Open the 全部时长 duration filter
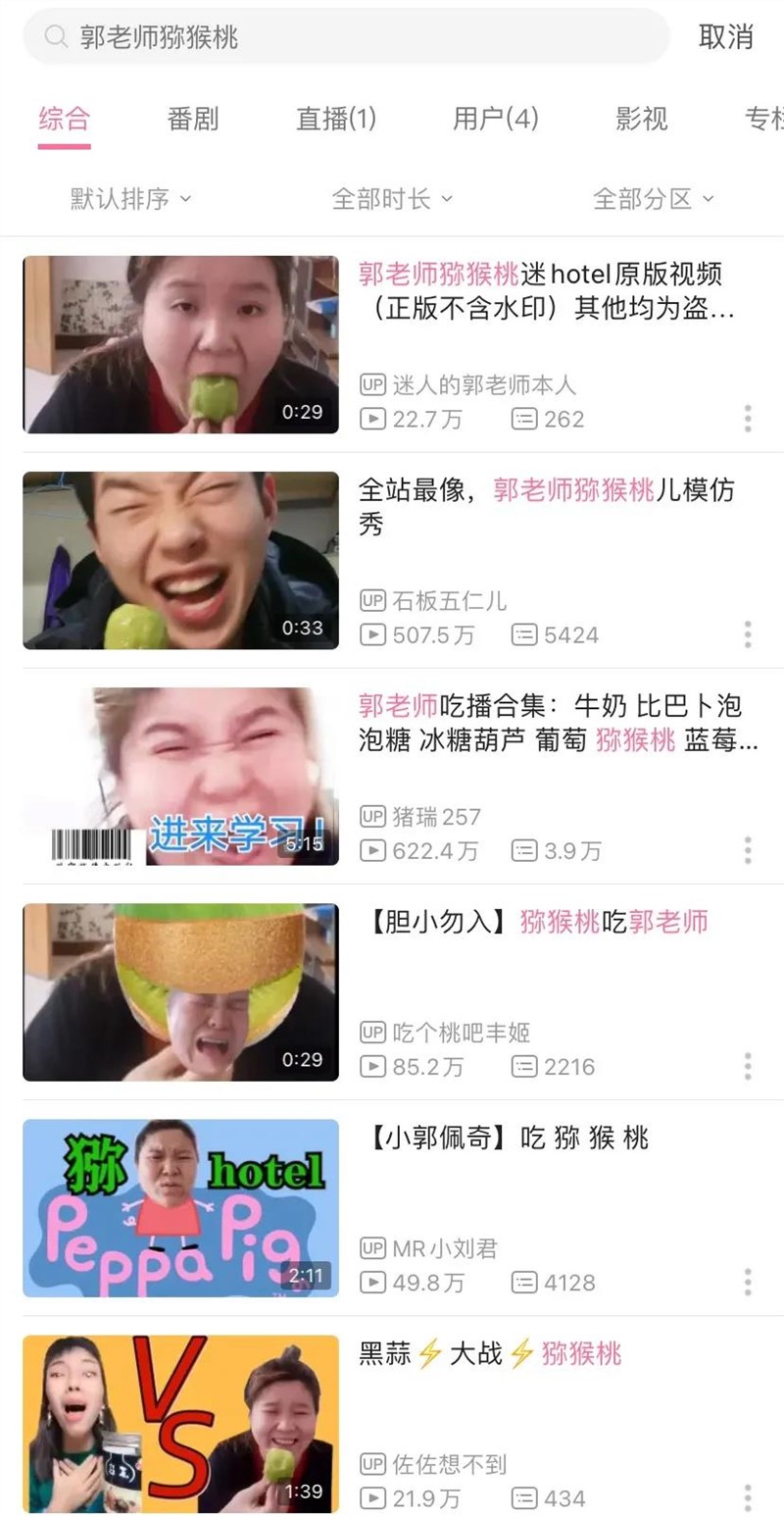 click(x=392, y=197)
